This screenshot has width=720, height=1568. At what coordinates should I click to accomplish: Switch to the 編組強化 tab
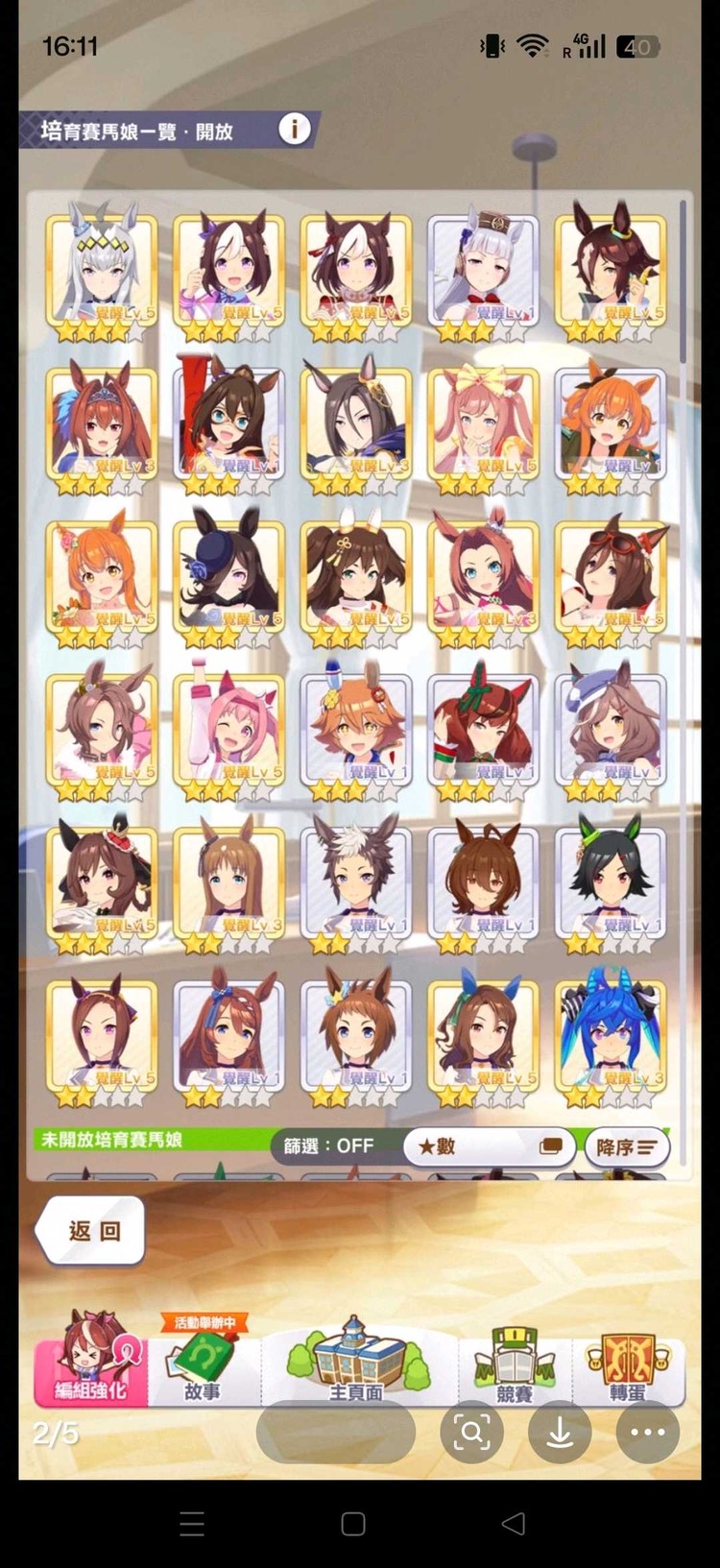click(x=90, y=1362)
